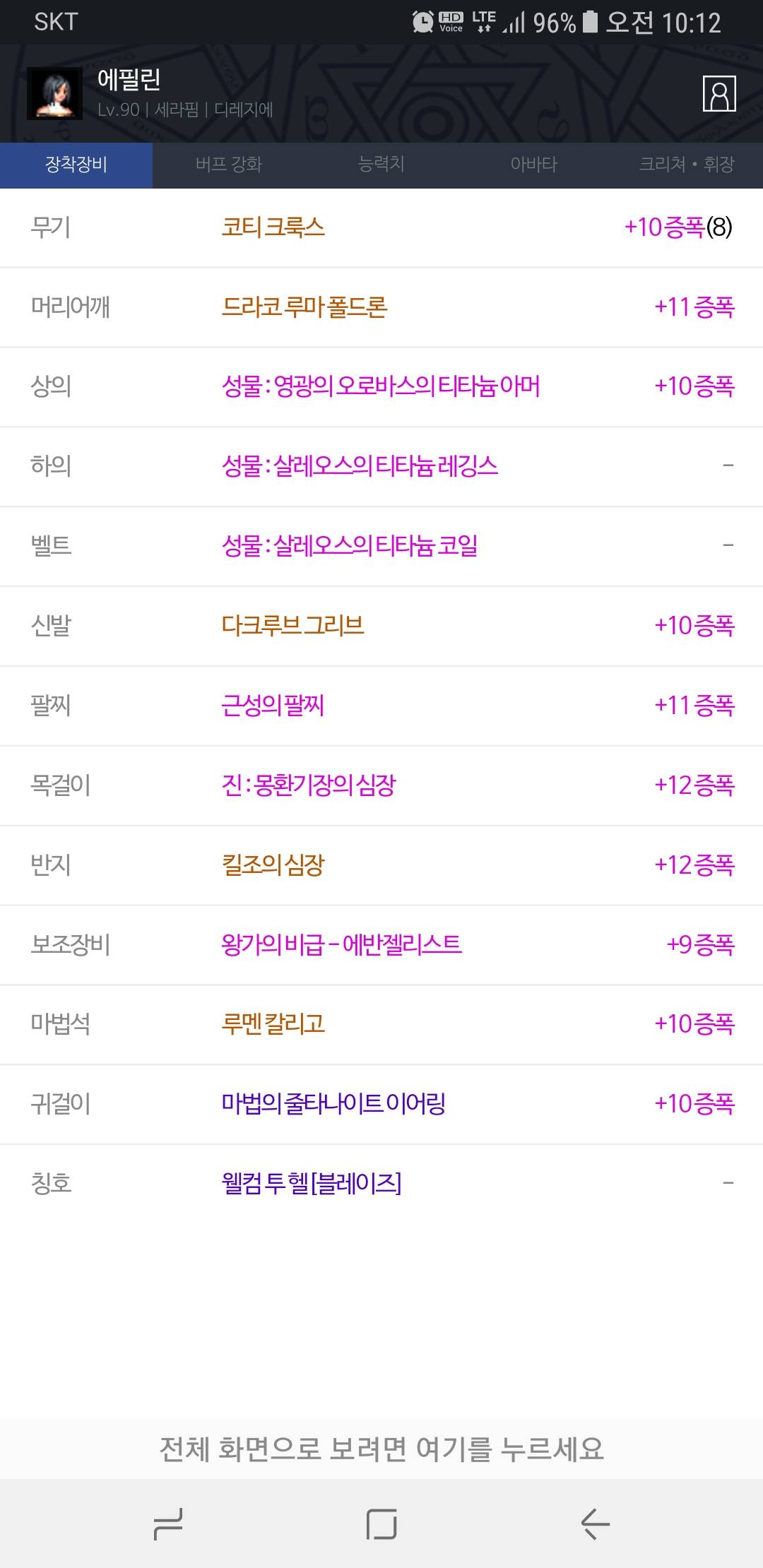Select the 장착장비 tab

click(x=76, y=165)
